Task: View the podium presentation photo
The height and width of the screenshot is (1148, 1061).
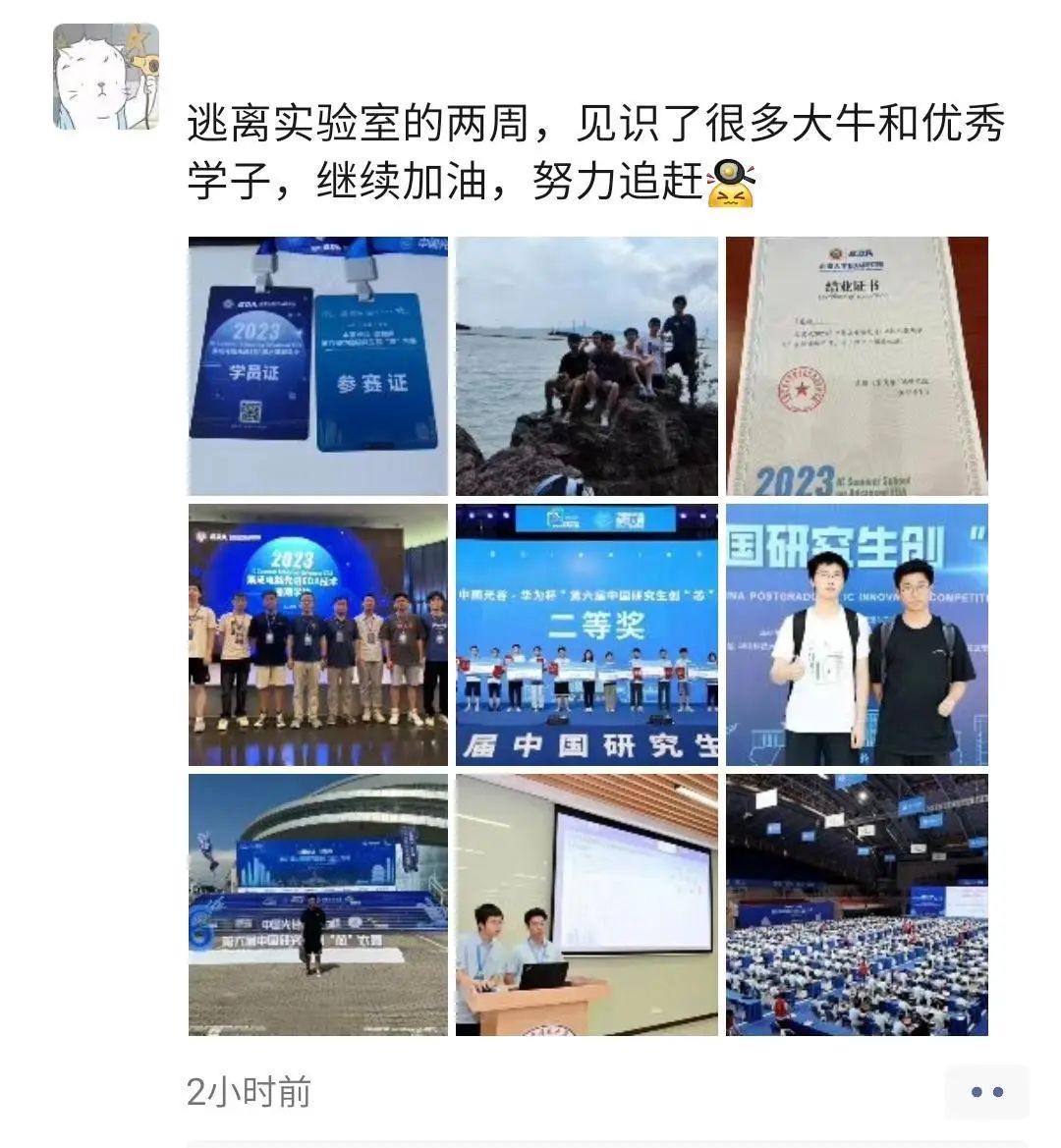Action: [586, 904]
